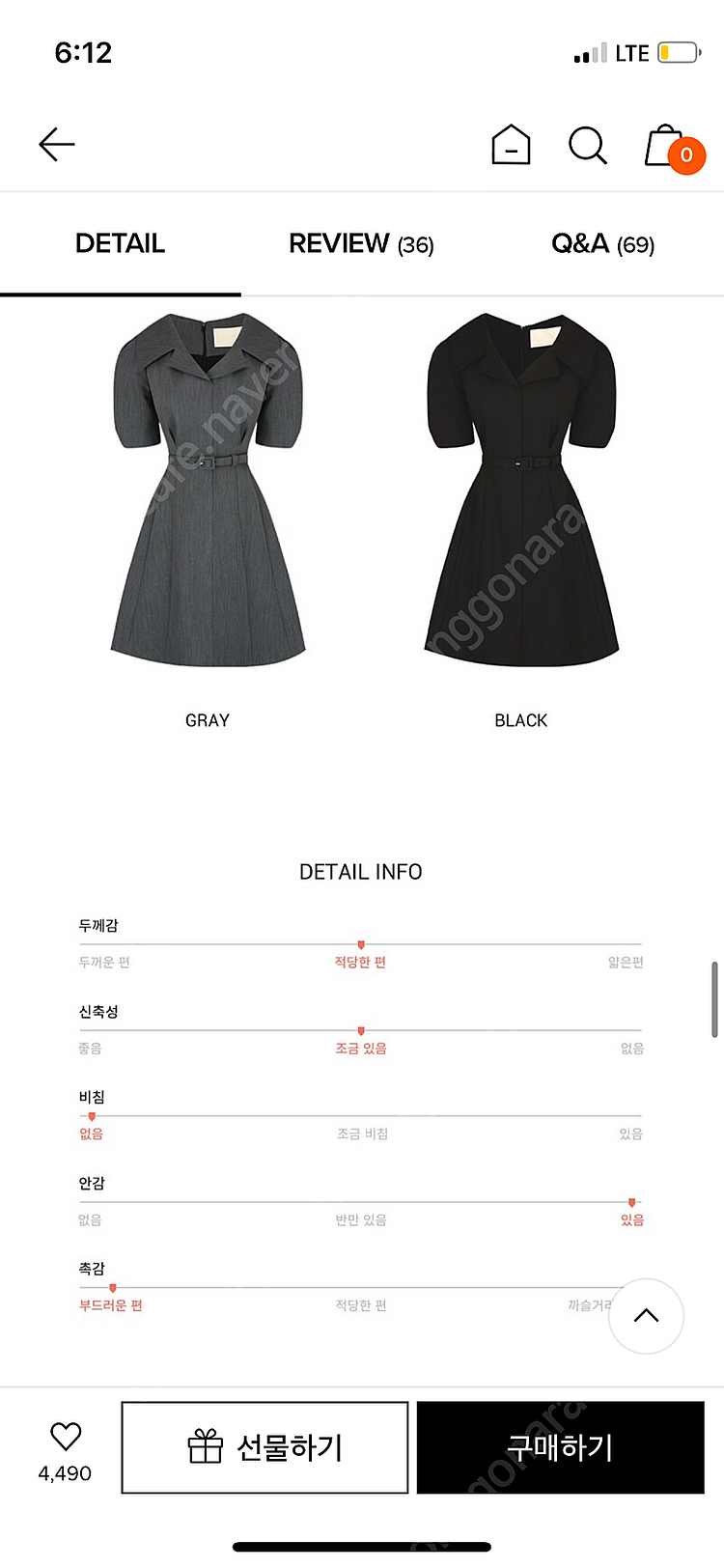Select the DETAIL tab

120,243
